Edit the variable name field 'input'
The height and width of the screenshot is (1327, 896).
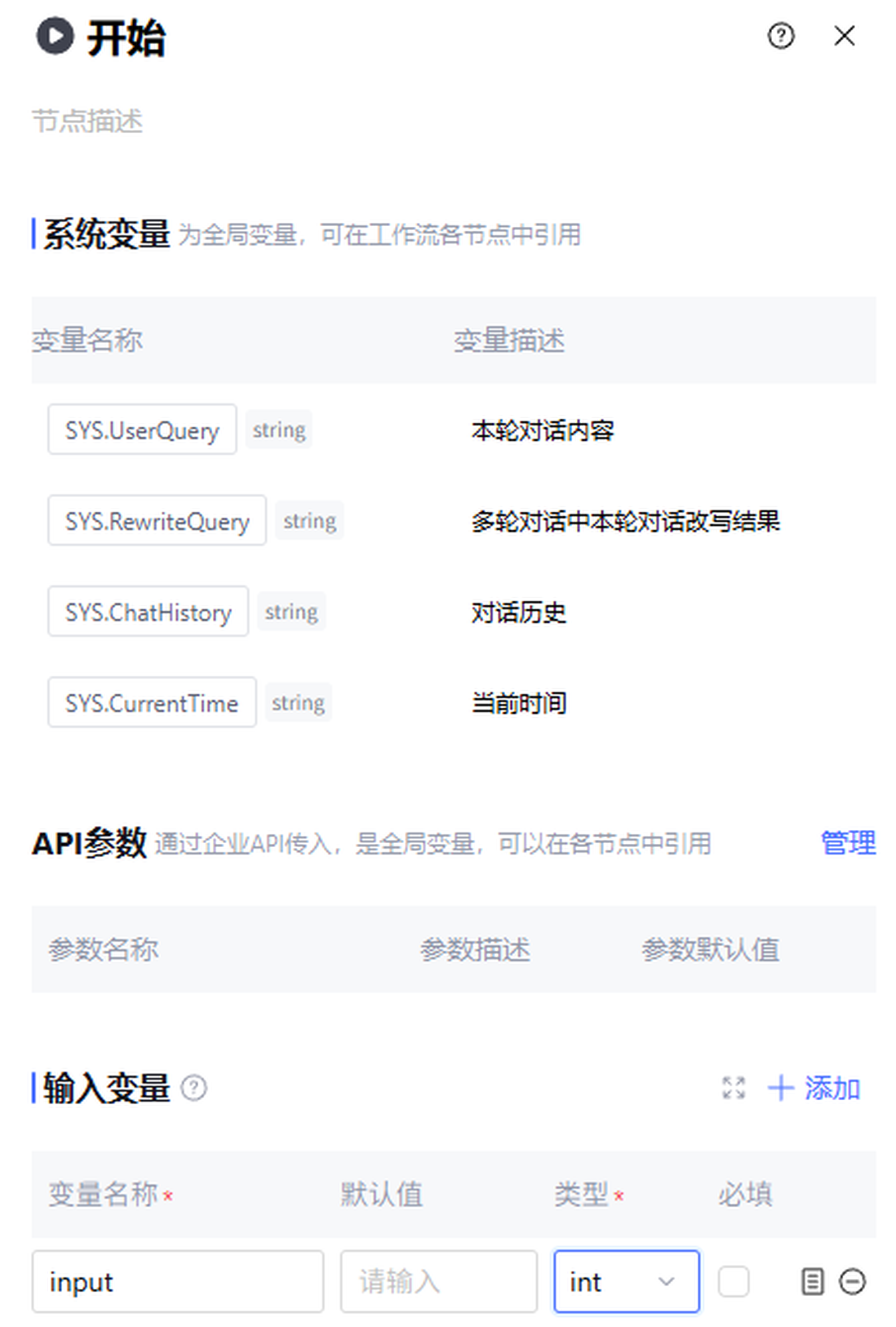pyautogui.click(x=177, y=1281)
